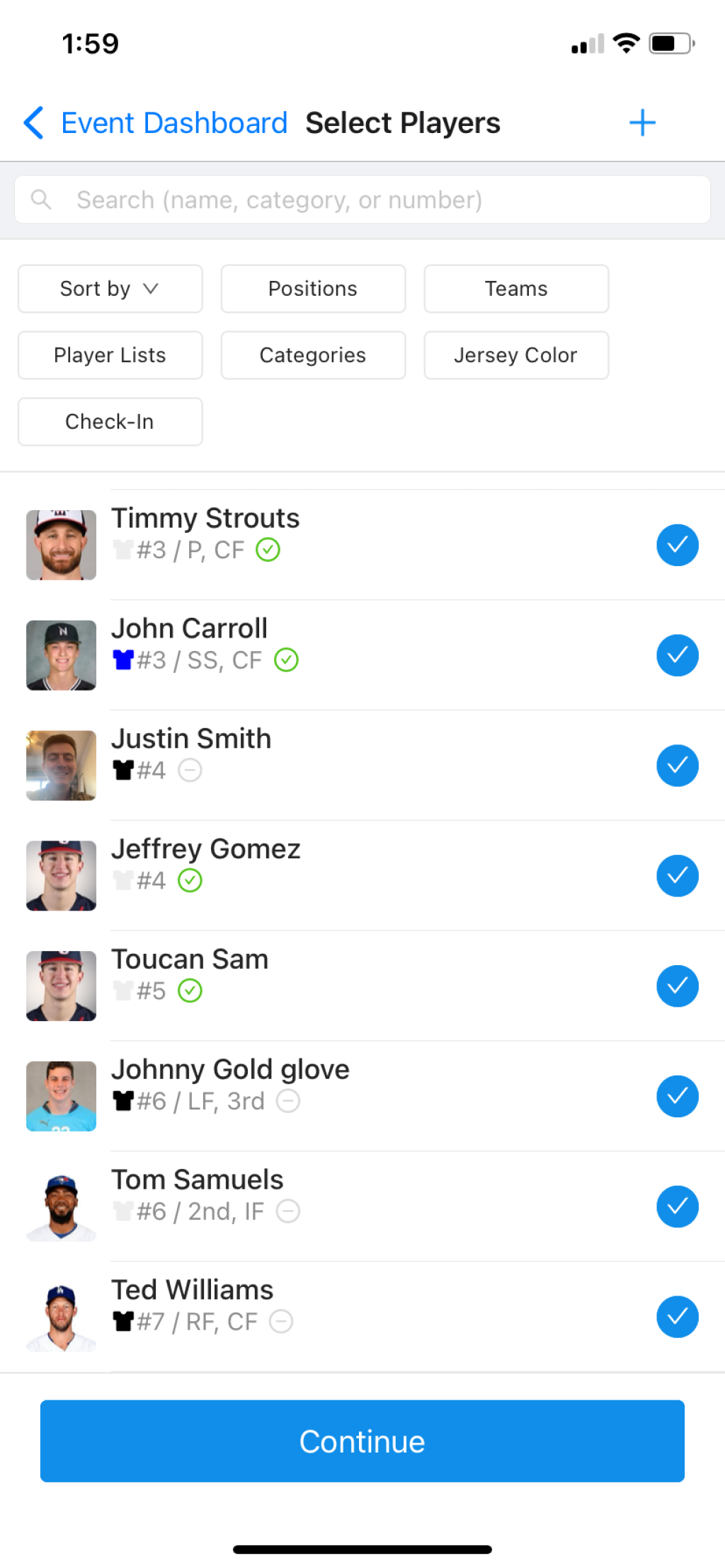
Task: Open the Check-In filter
Action: [x=110, y=422]
